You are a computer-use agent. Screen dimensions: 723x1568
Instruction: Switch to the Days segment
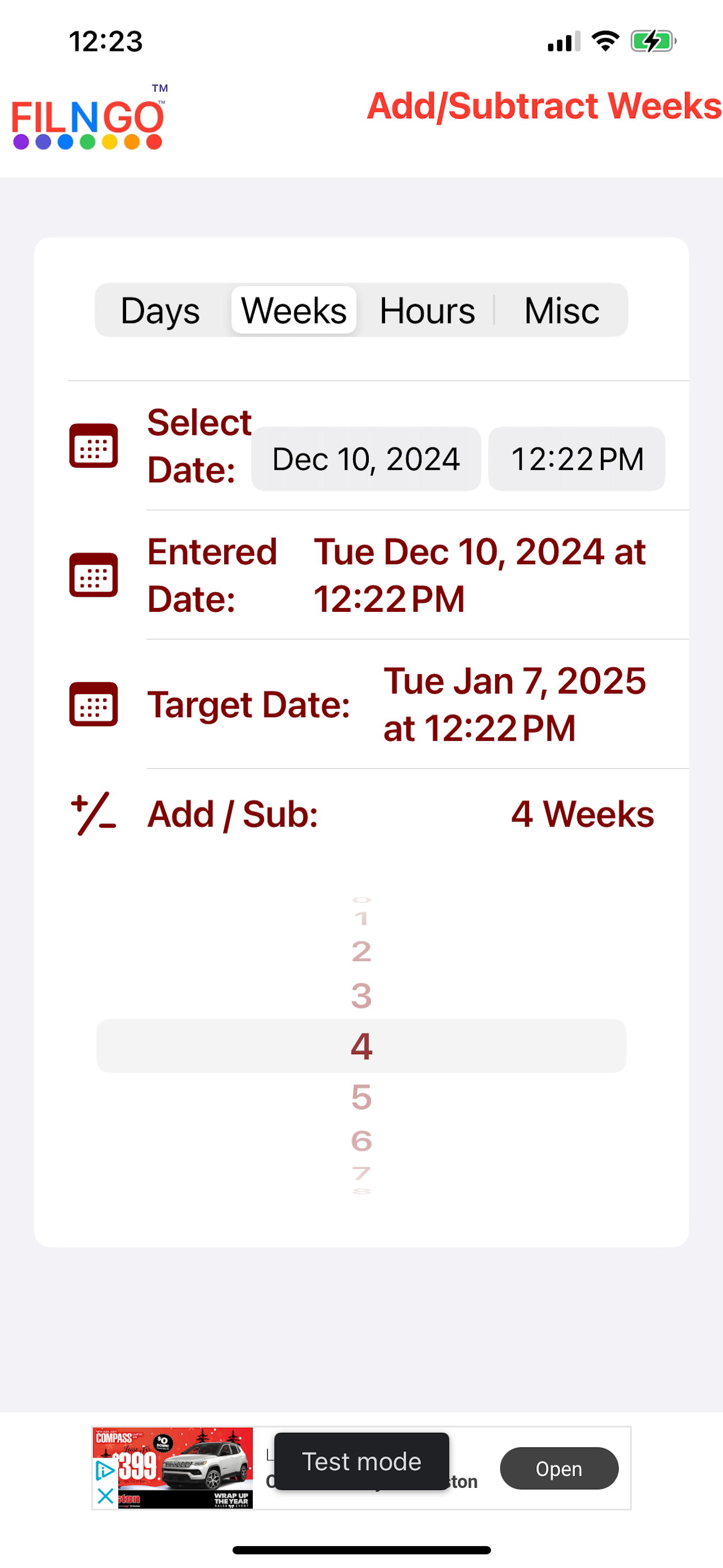[161, 311]
